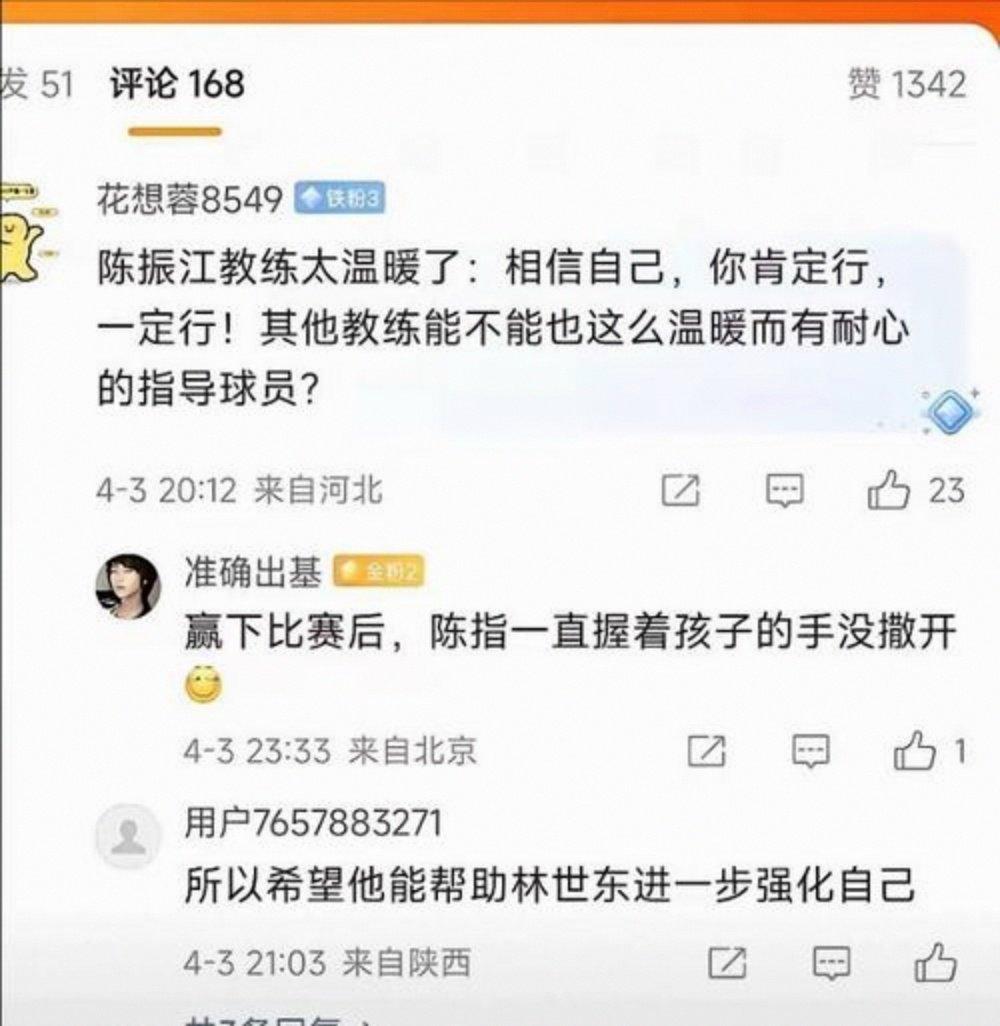This screenshot has height=1026, width=1000.
Task: Switch to the 赞 1342 tab
Action: click(x=907, y=84)
